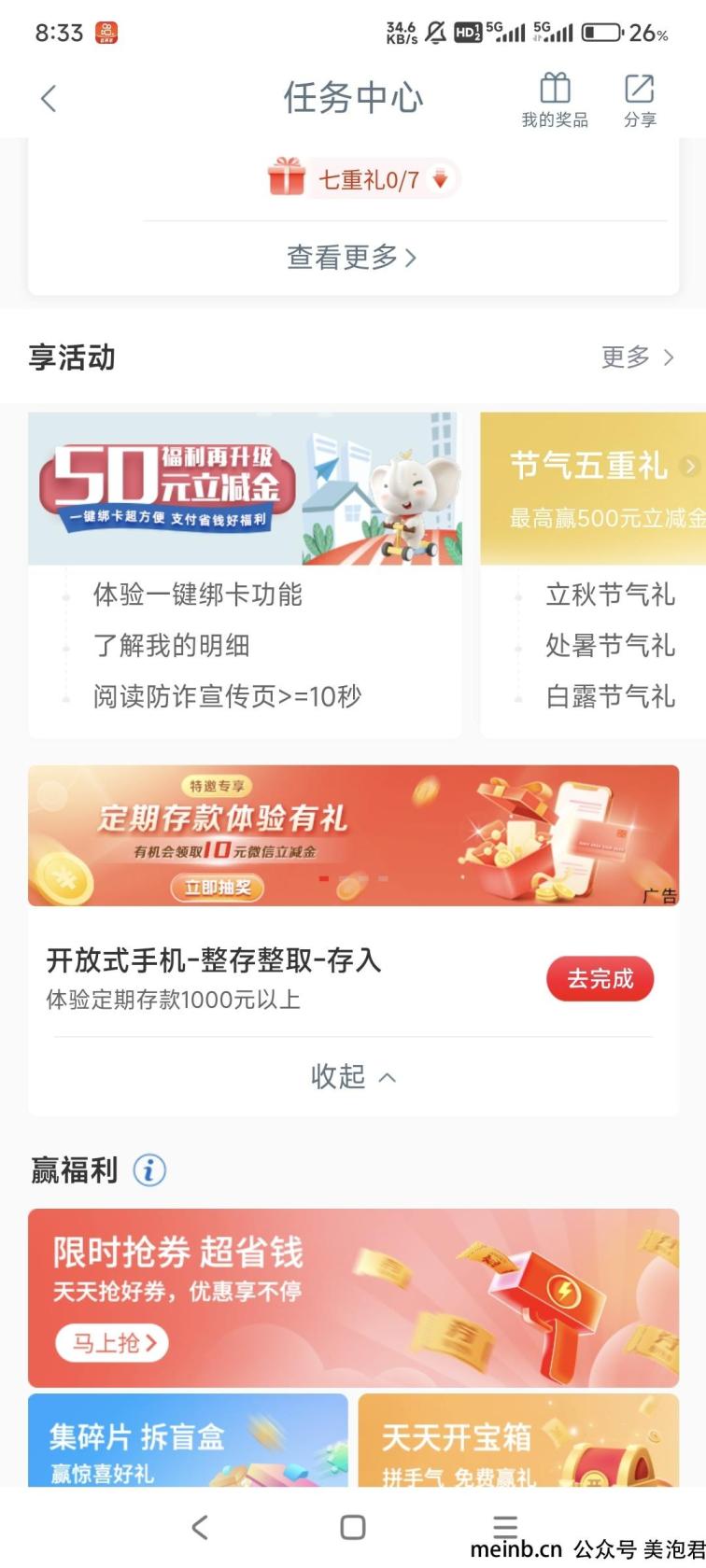Go back using the header arrow
706x1568 pixels.
(x=49, y=98)
